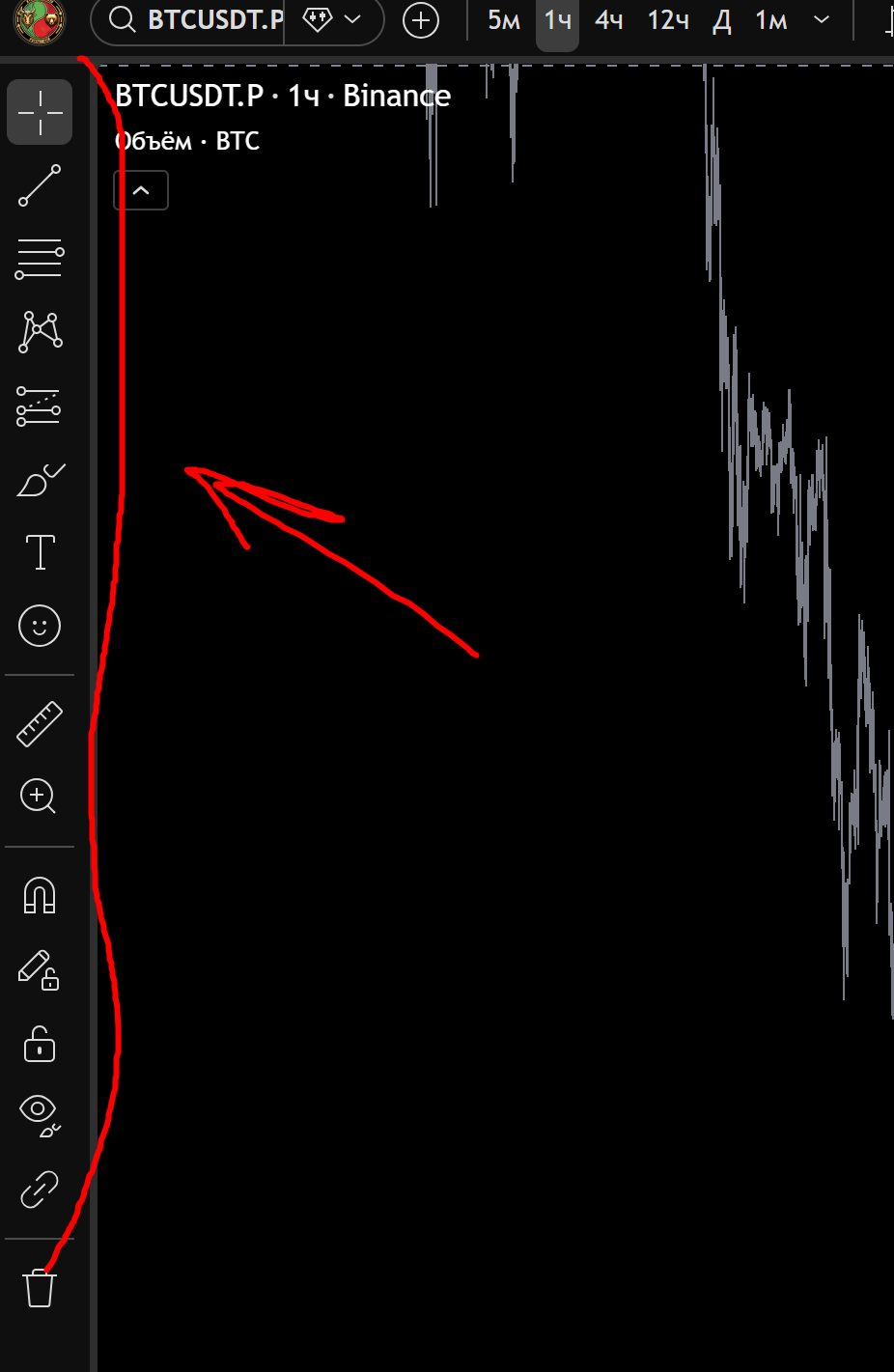Open the emoji icons tool

[40, 626]
